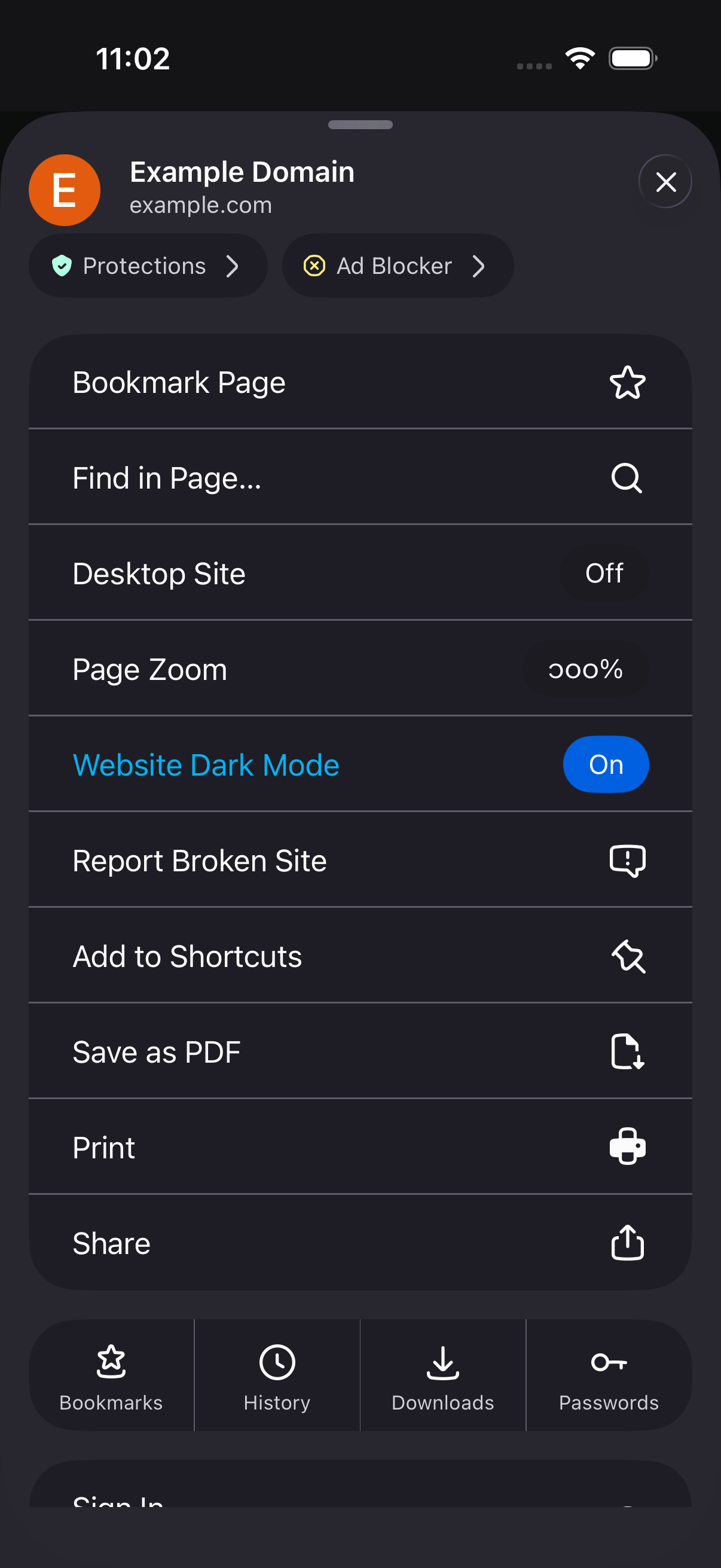Open saved Passwords
The image size is (721, 1568).
click(x=609, y=1374)
